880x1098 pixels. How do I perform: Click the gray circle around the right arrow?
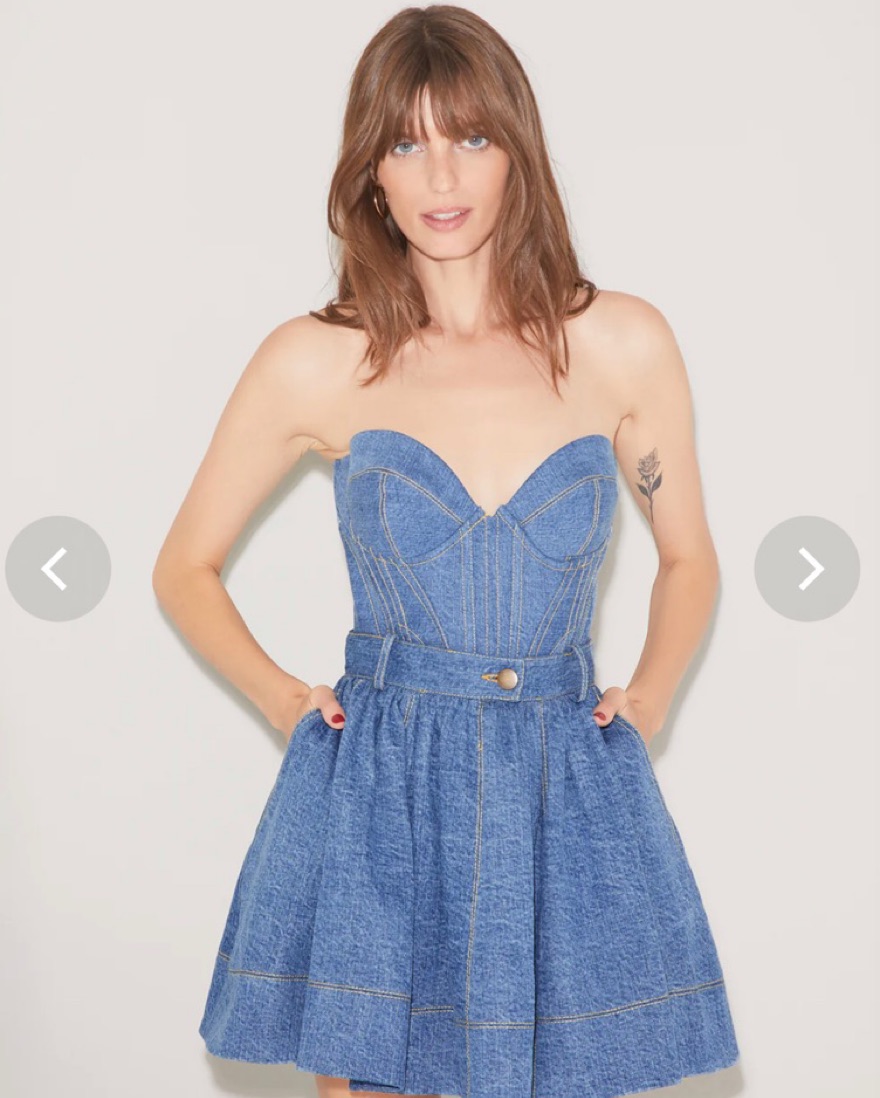coord(806,570)
